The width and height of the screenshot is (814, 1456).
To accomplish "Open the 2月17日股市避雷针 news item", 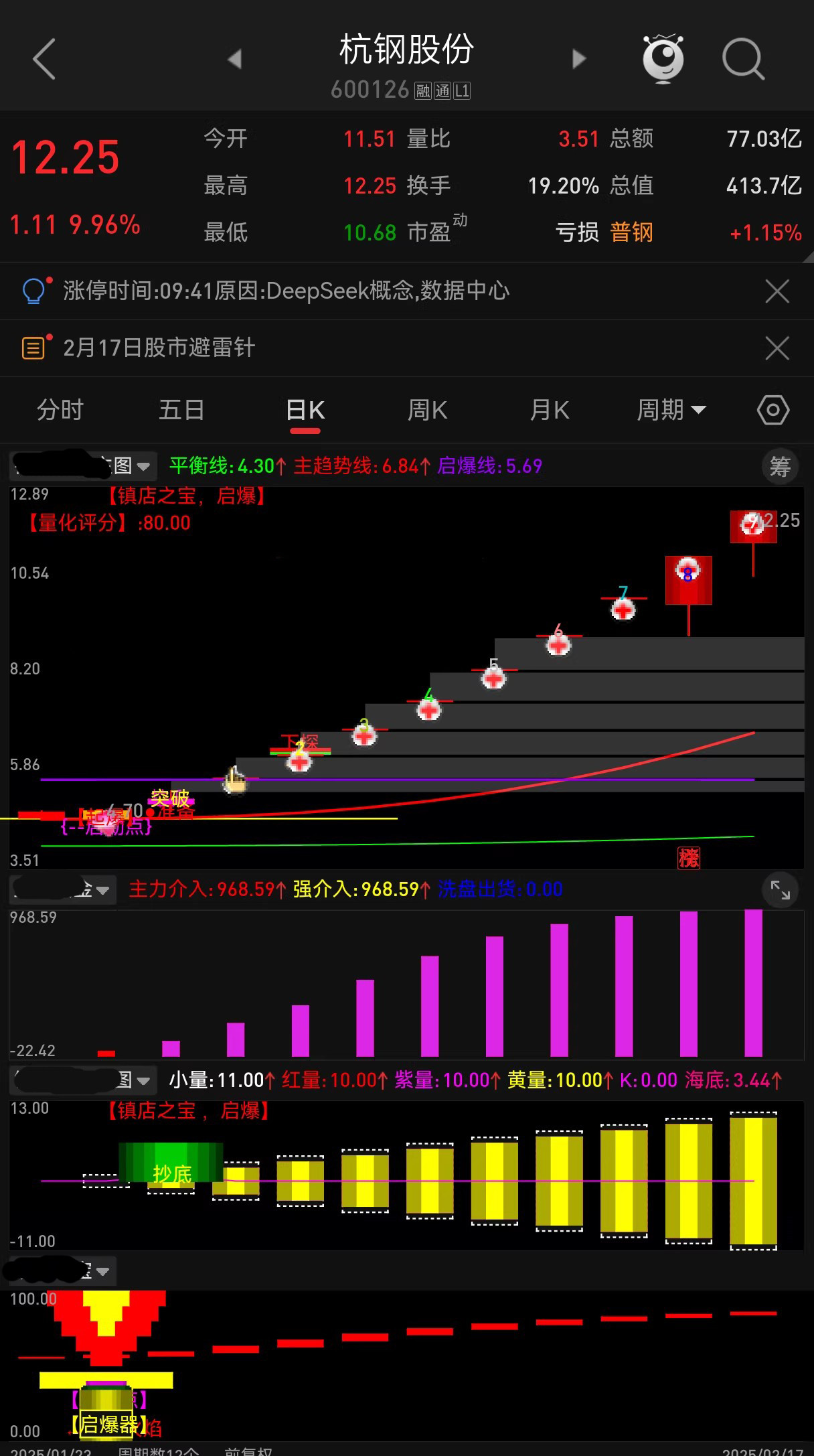I will [159, 348].
